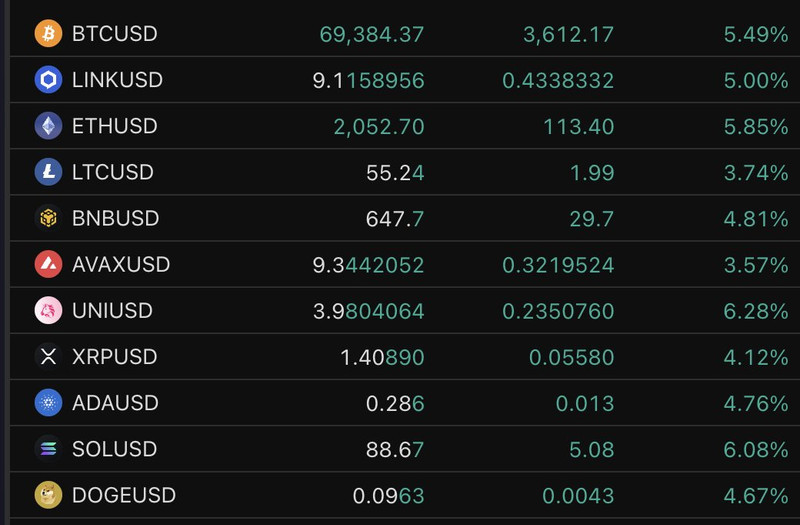Open DOGEUSD details

pyautogui.click(x=123, y=495)
